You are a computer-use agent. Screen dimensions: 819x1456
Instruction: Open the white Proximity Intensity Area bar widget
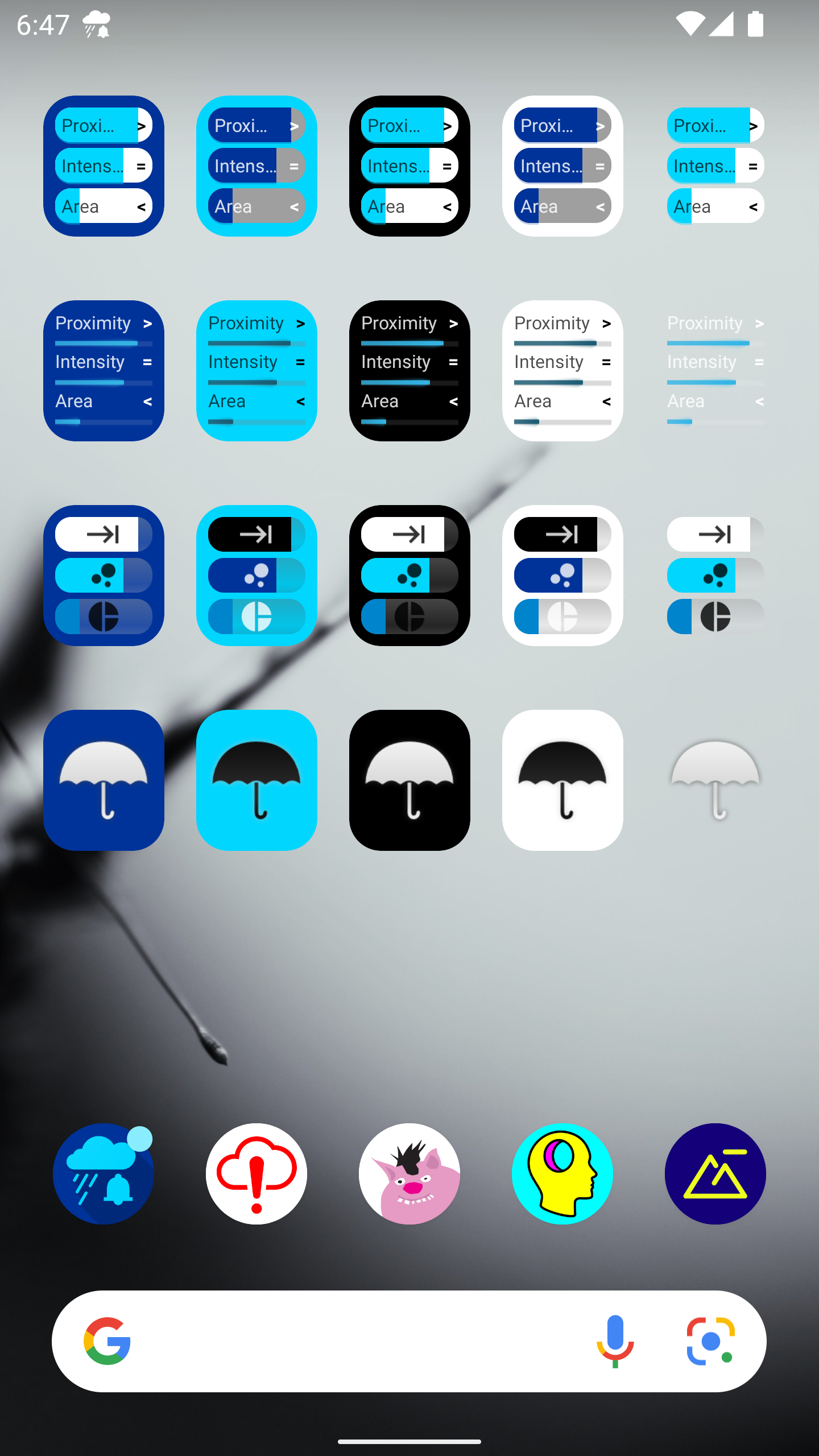pyautogui.click(x=562, y=370)
